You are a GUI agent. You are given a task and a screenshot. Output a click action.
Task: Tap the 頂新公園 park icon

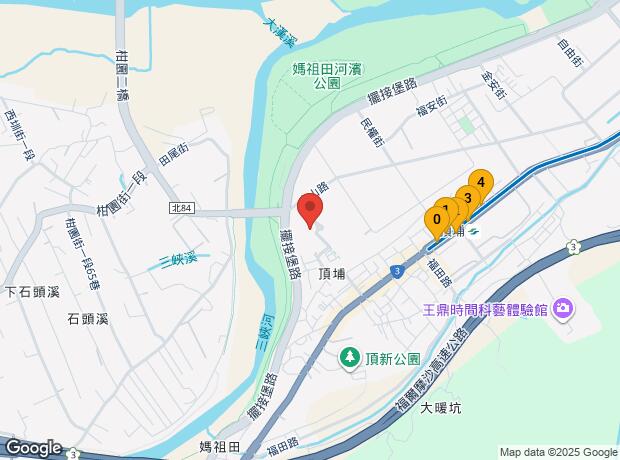[350, 357]
